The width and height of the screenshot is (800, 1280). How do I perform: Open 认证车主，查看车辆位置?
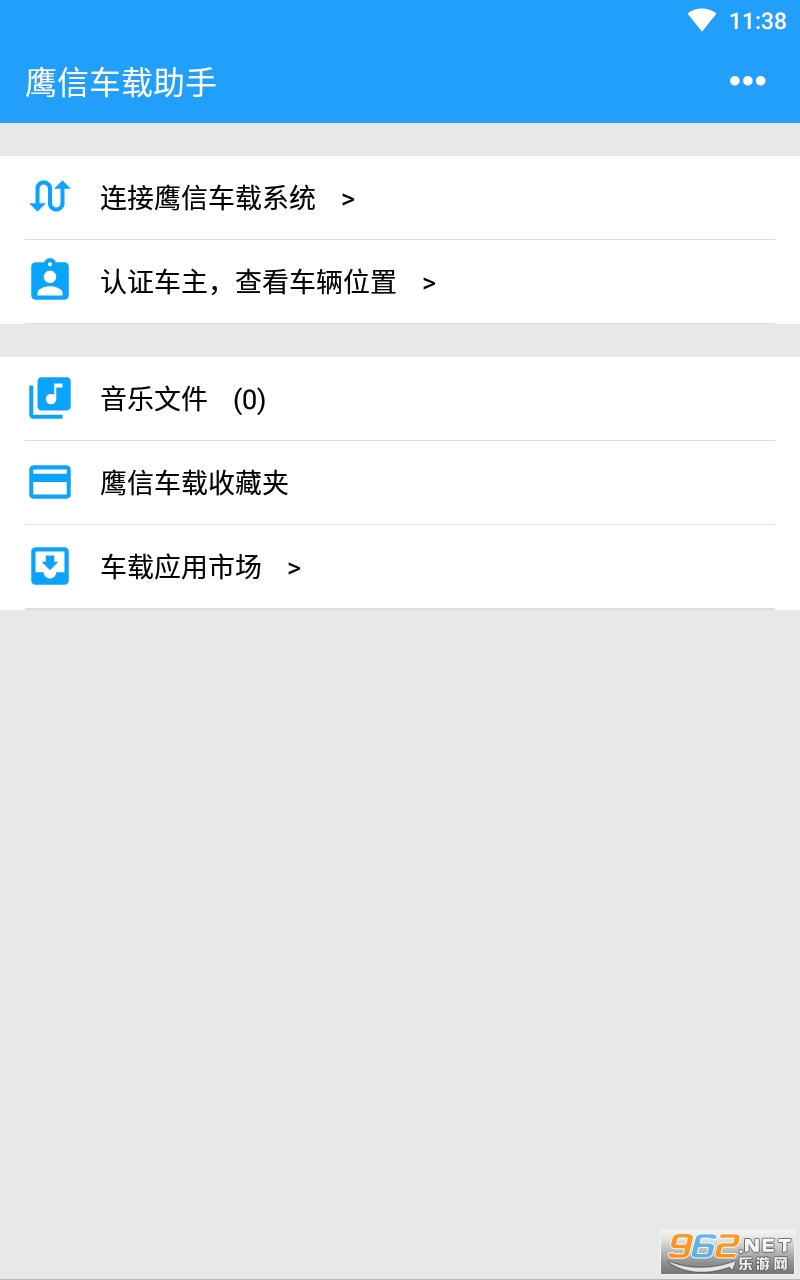coord(400,282)
